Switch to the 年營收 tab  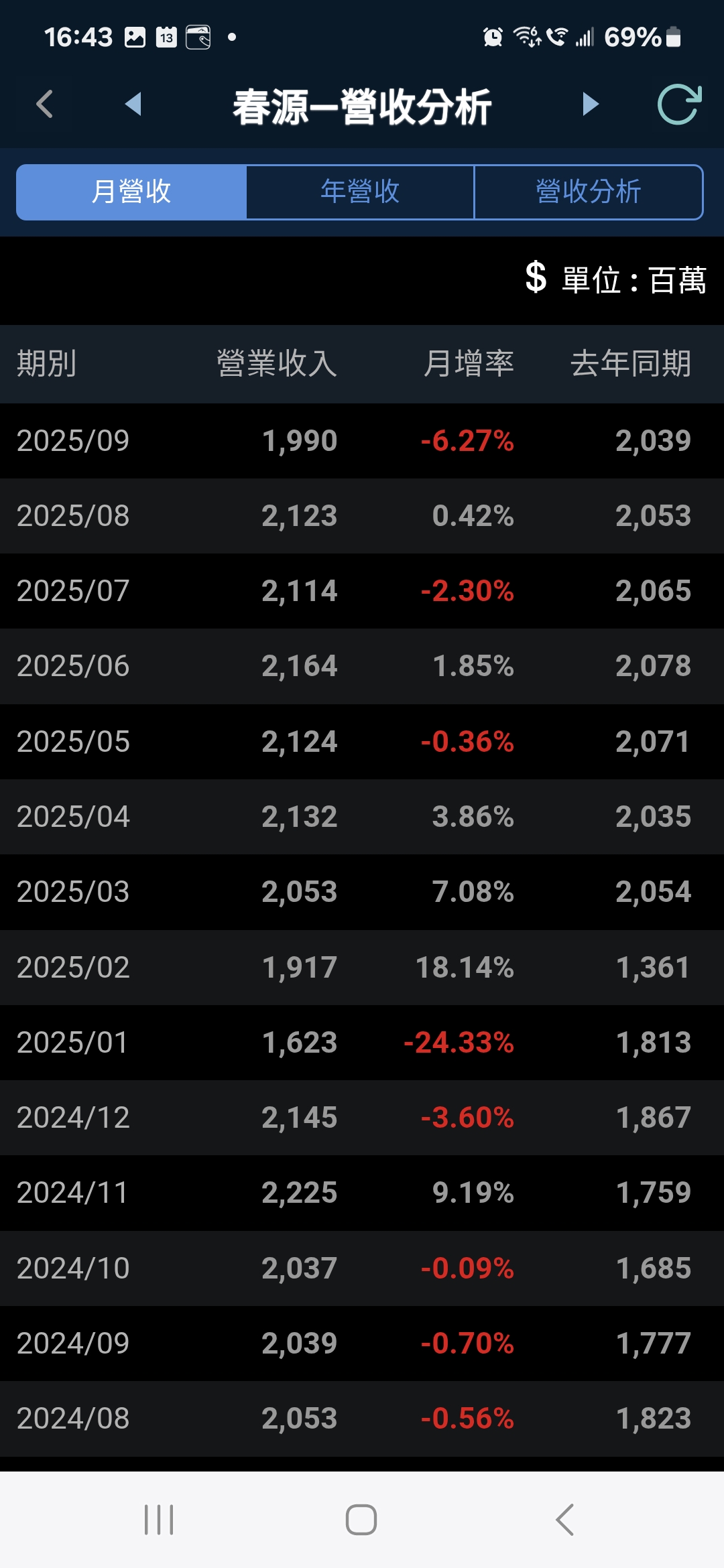pos(360,192)
